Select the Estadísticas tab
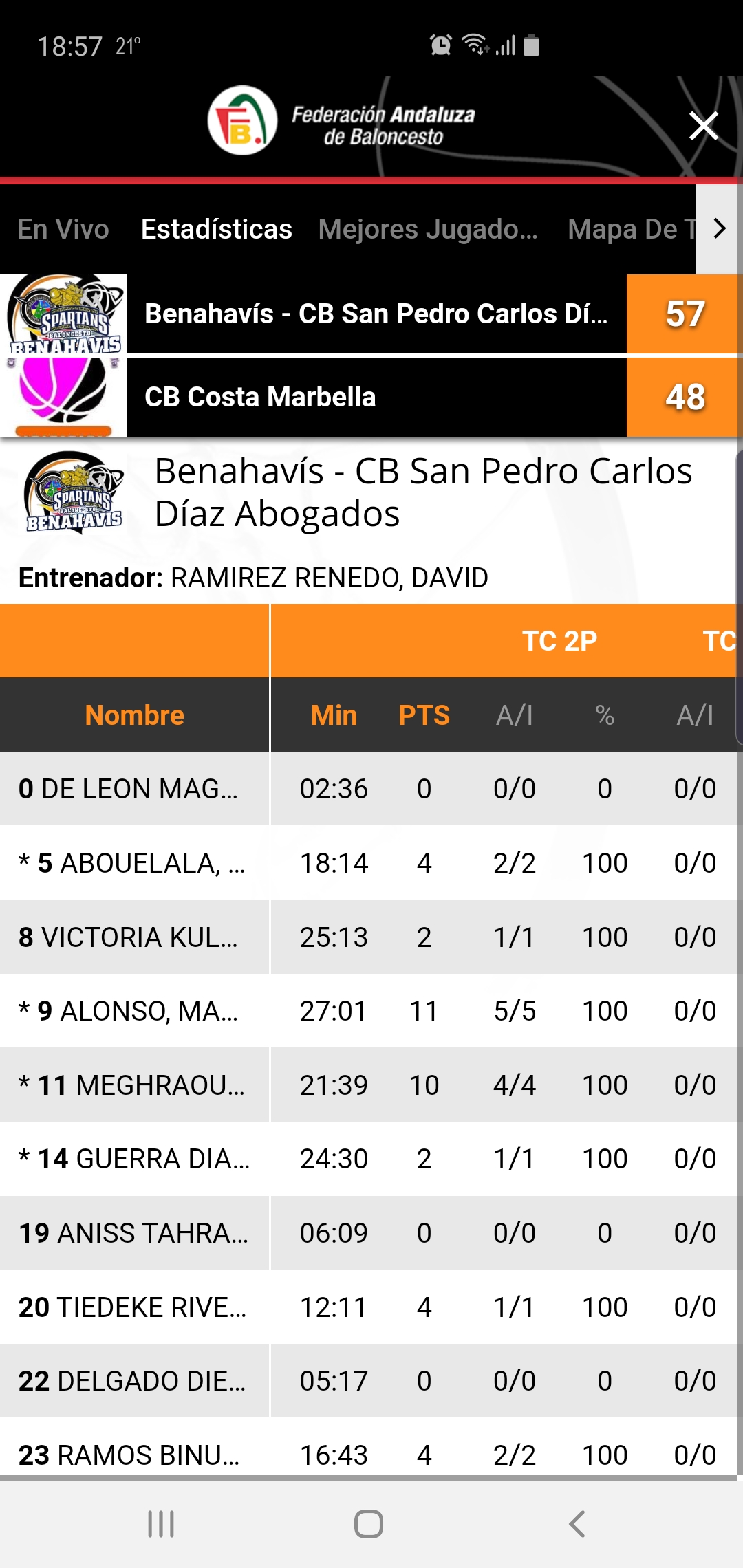The width and height of the screenshot is (743, 1568). pyautogui.click(x=216, y=229)
